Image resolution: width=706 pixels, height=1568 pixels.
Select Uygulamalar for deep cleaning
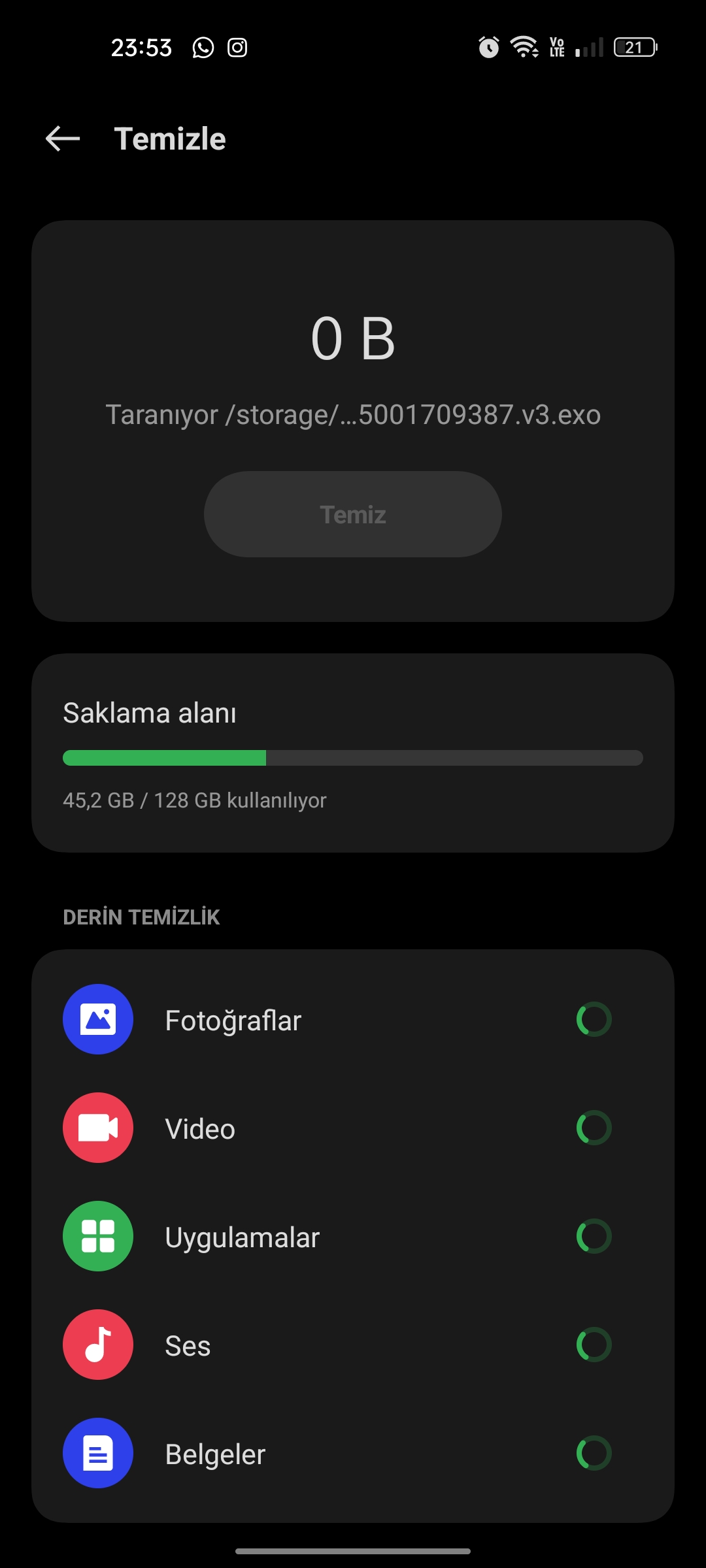(353, 1236)
